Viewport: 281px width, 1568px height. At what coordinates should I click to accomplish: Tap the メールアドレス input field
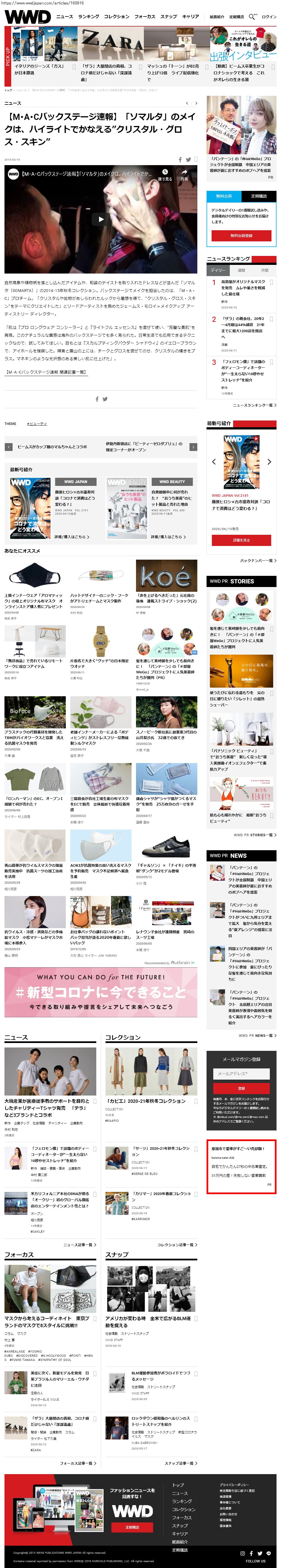(x=241, y=1073)
